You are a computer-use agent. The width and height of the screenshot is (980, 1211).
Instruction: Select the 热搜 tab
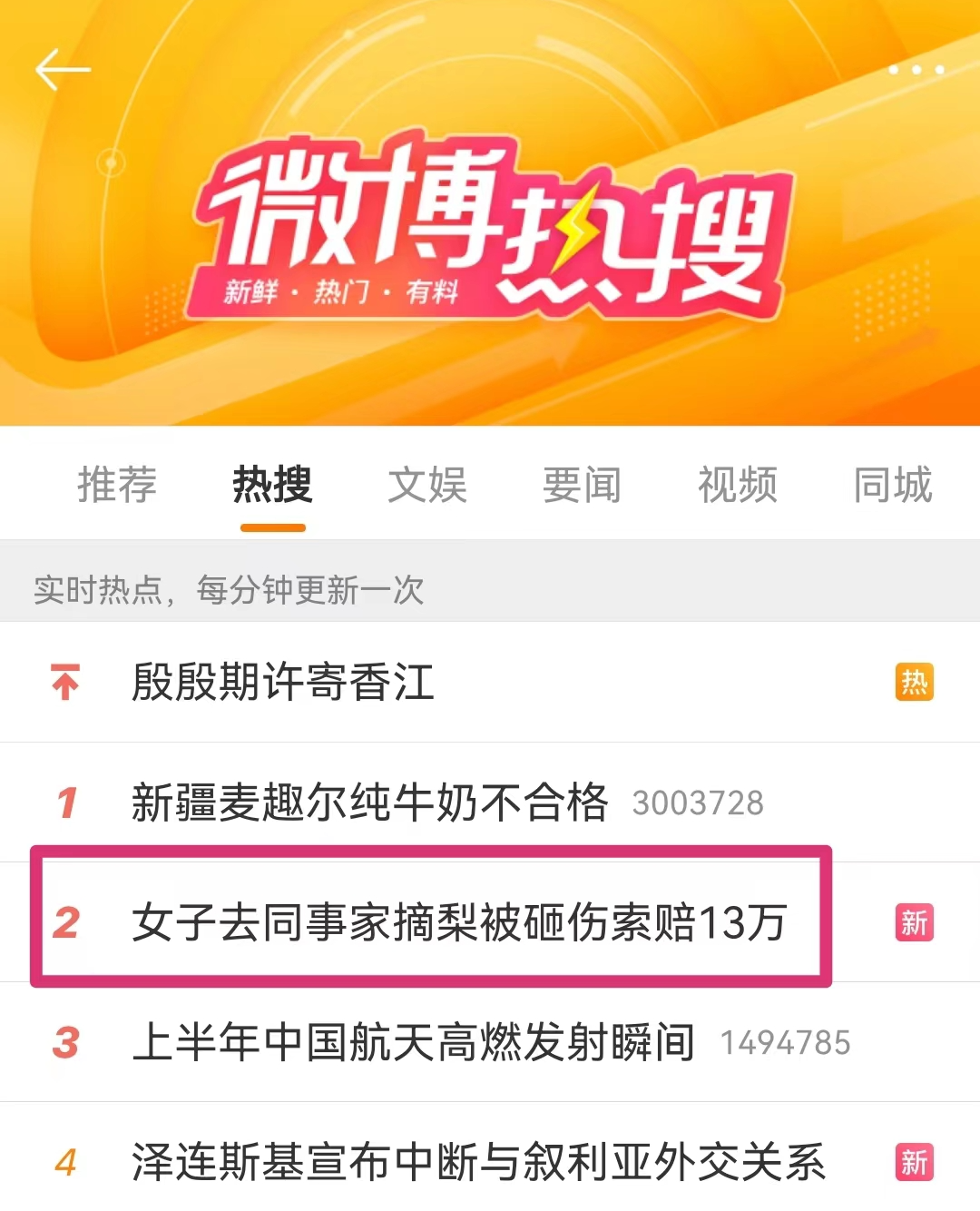click(x=272, y=484)
